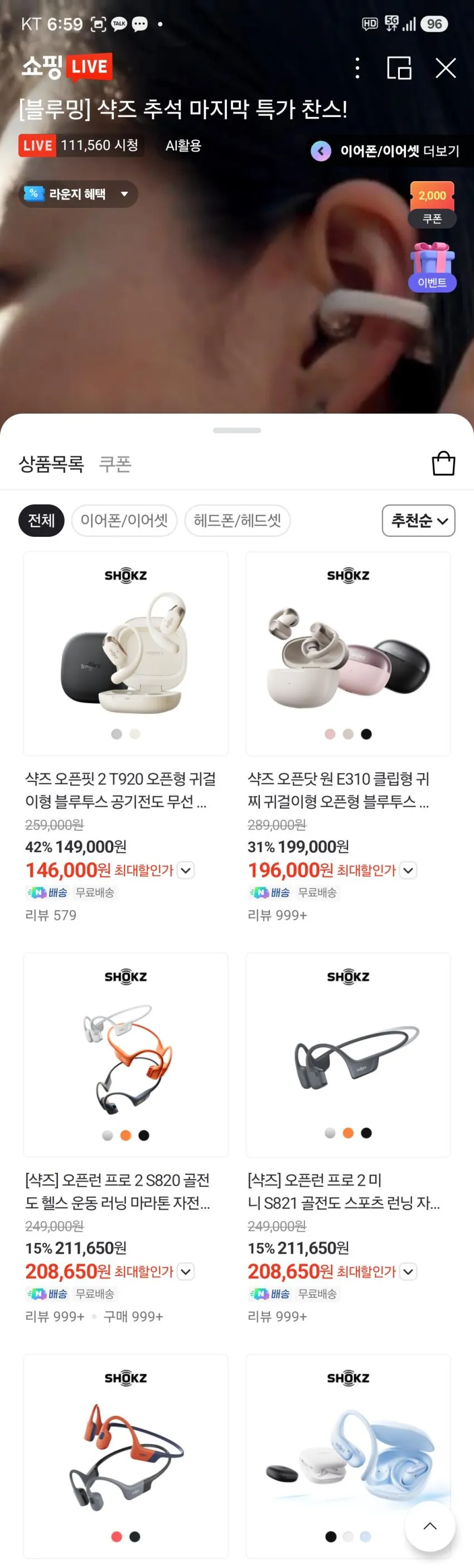This screenshot has height=1568, width=474.
Task: Open the three-dot overflow menu
Action: coord(357,68)
